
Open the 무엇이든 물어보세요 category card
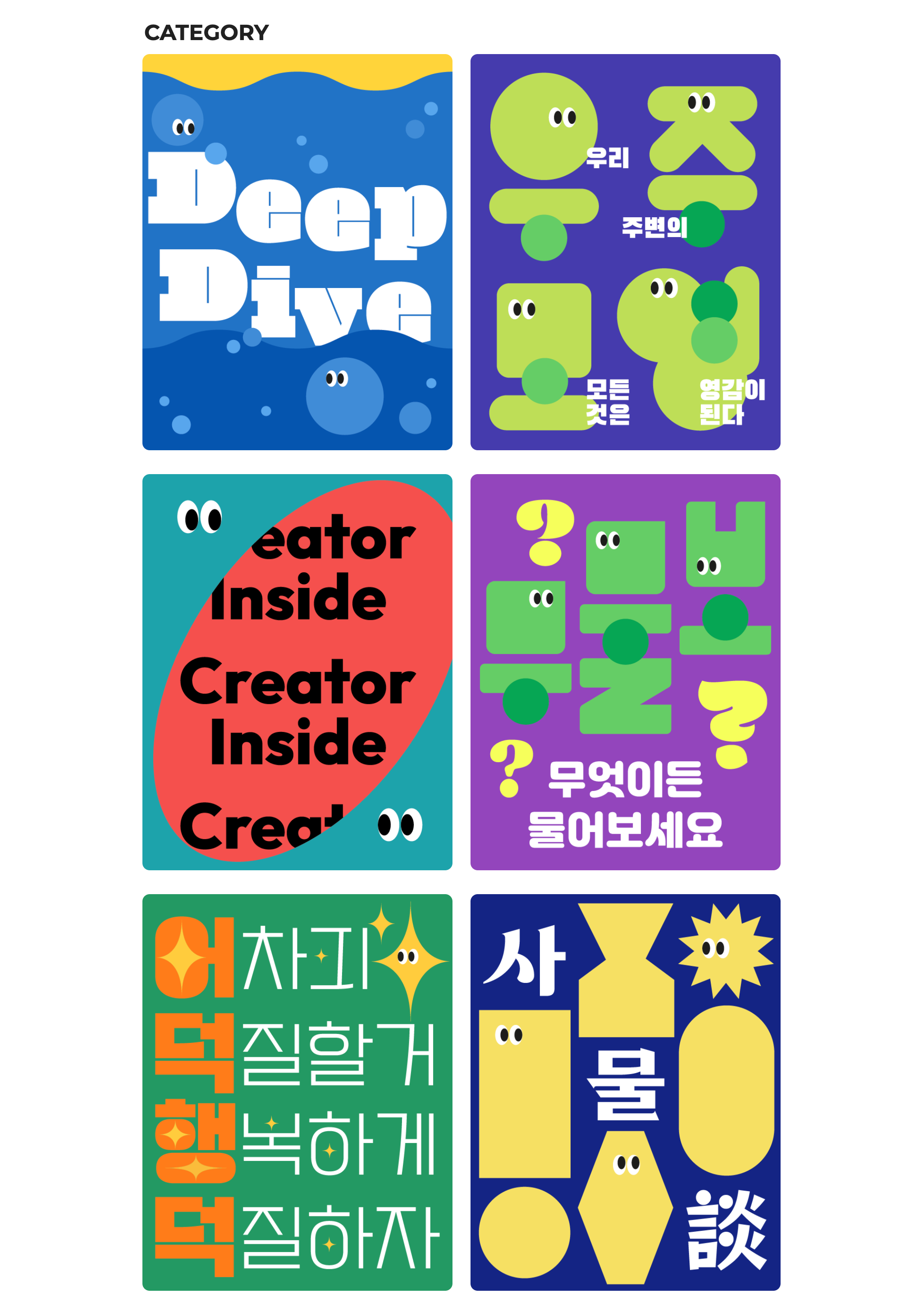tap(625, 672)
